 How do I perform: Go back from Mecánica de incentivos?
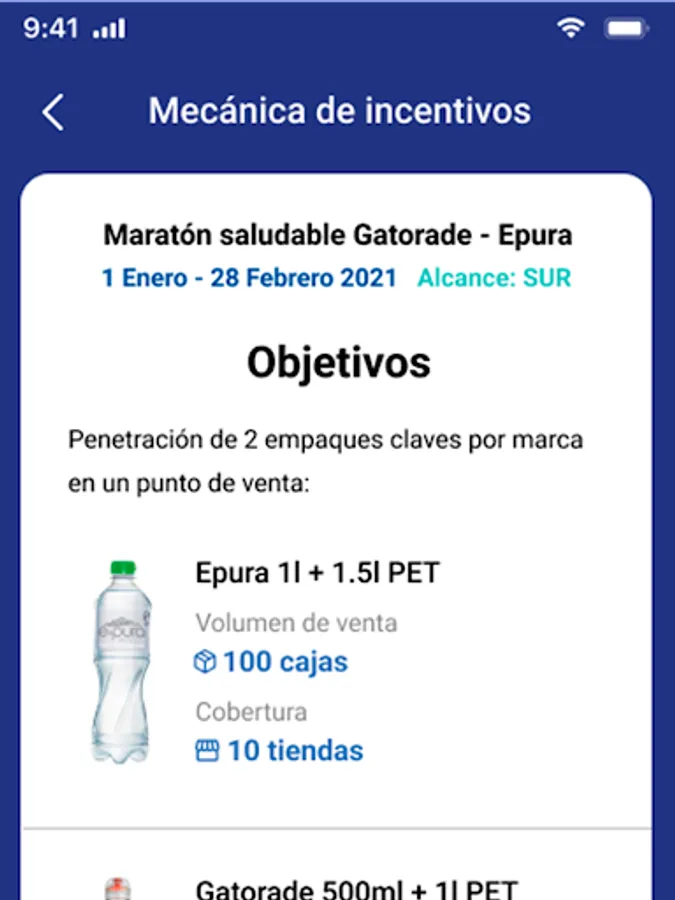click(54, 112)
